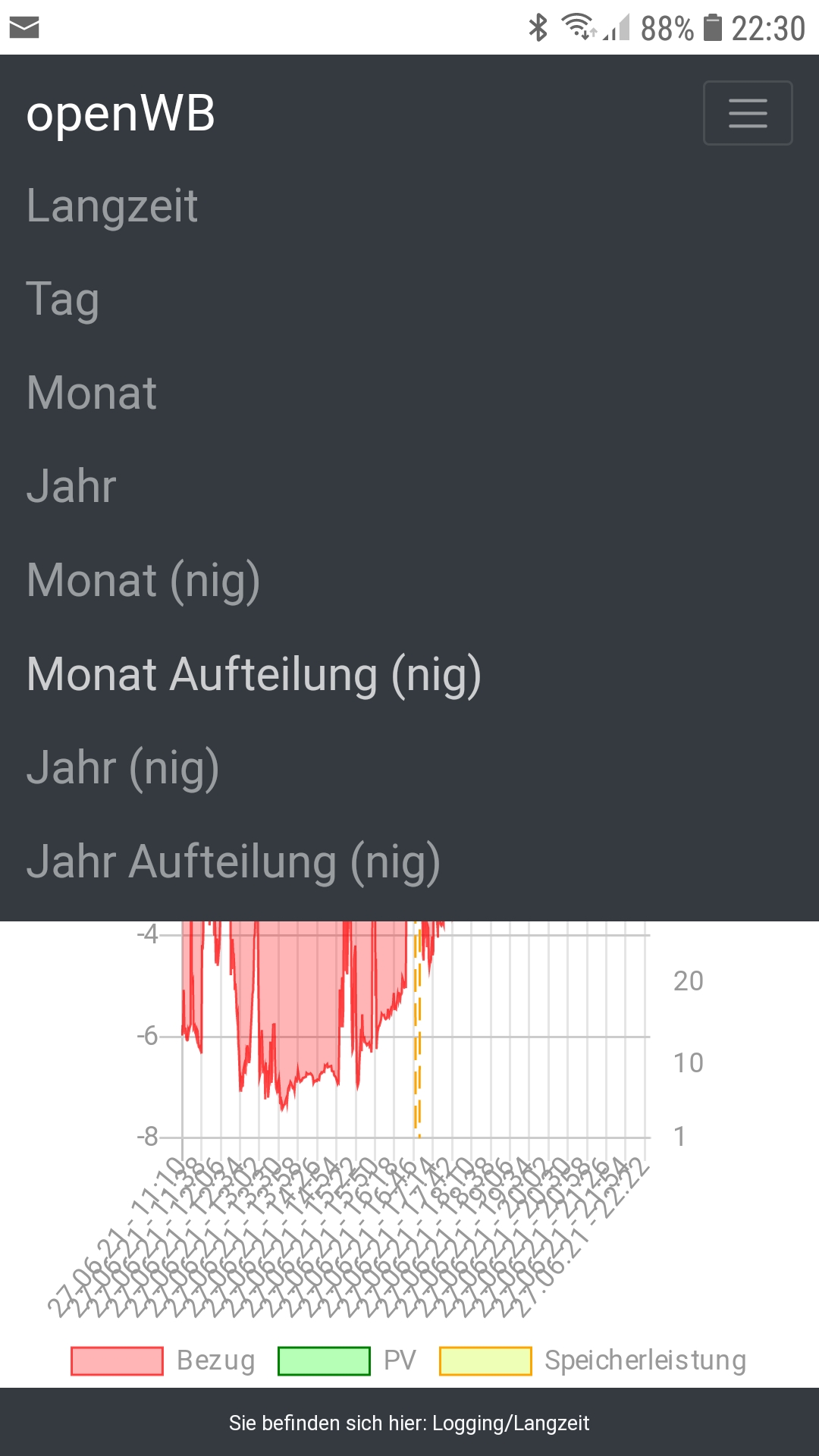Open Monat (nig) logging
The height and width of the screenshot is (1456, 819).
pyautogui.click(x=143, y=580)
